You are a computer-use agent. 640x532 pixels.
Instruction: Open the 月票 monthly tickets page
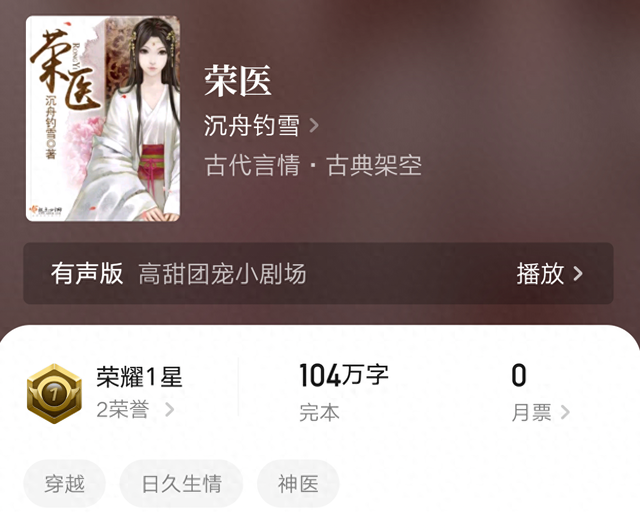tap(540, 412)
